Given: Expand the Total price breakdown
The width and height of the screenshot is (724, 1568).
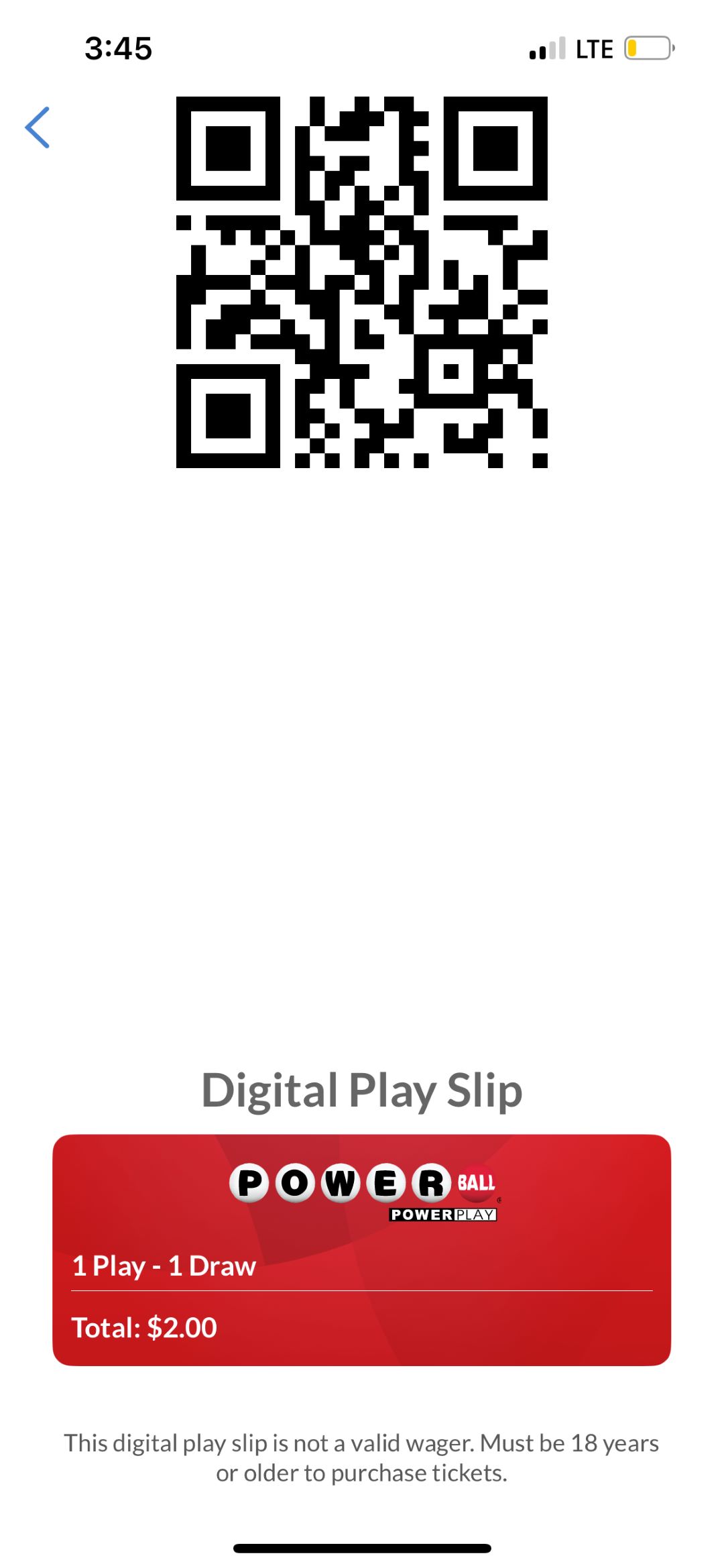Looking at the screenshot, I should [x=144, y=1327].
